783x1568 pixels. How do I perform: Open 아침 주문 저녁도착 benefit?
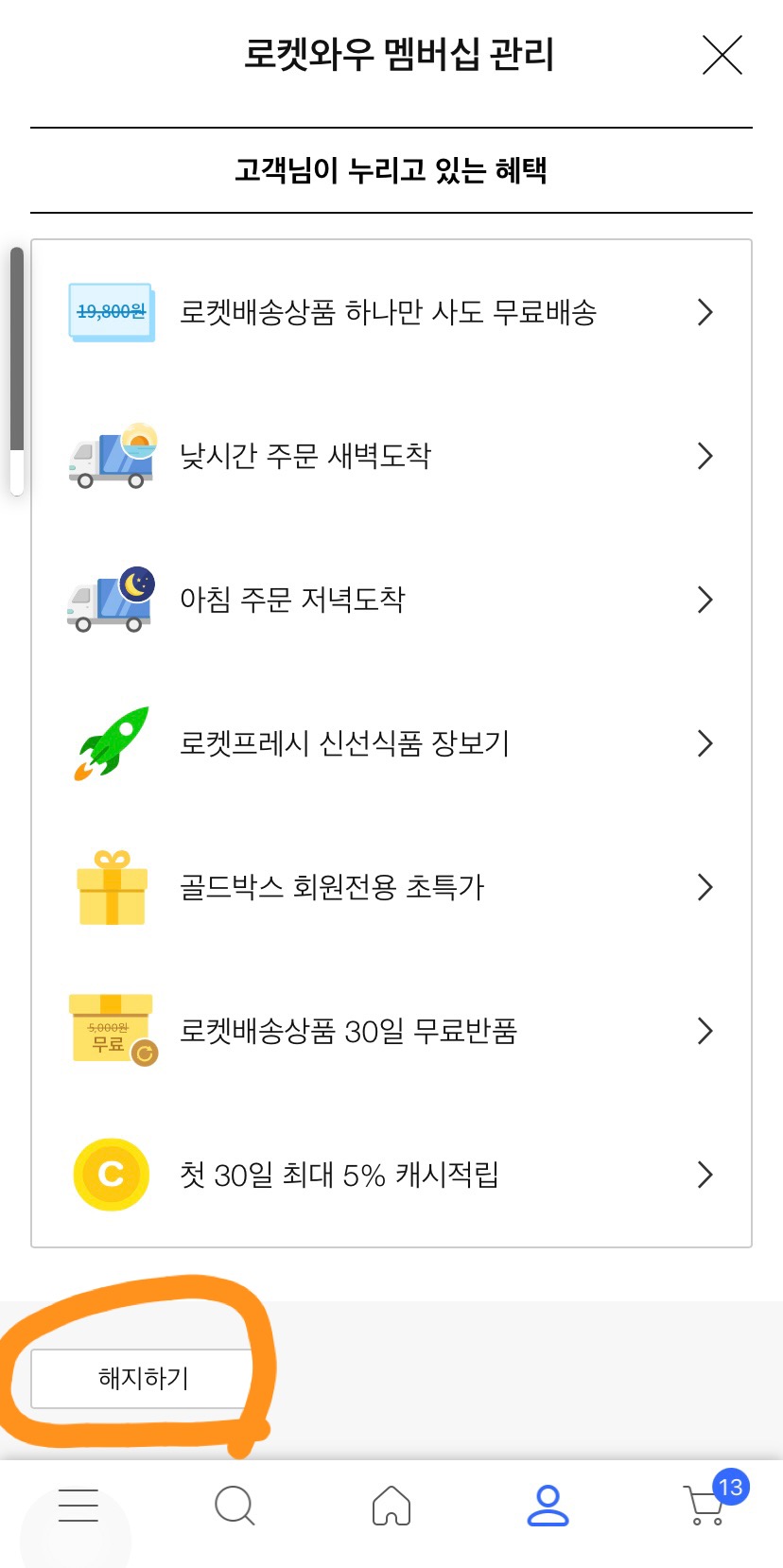point(391,600)
